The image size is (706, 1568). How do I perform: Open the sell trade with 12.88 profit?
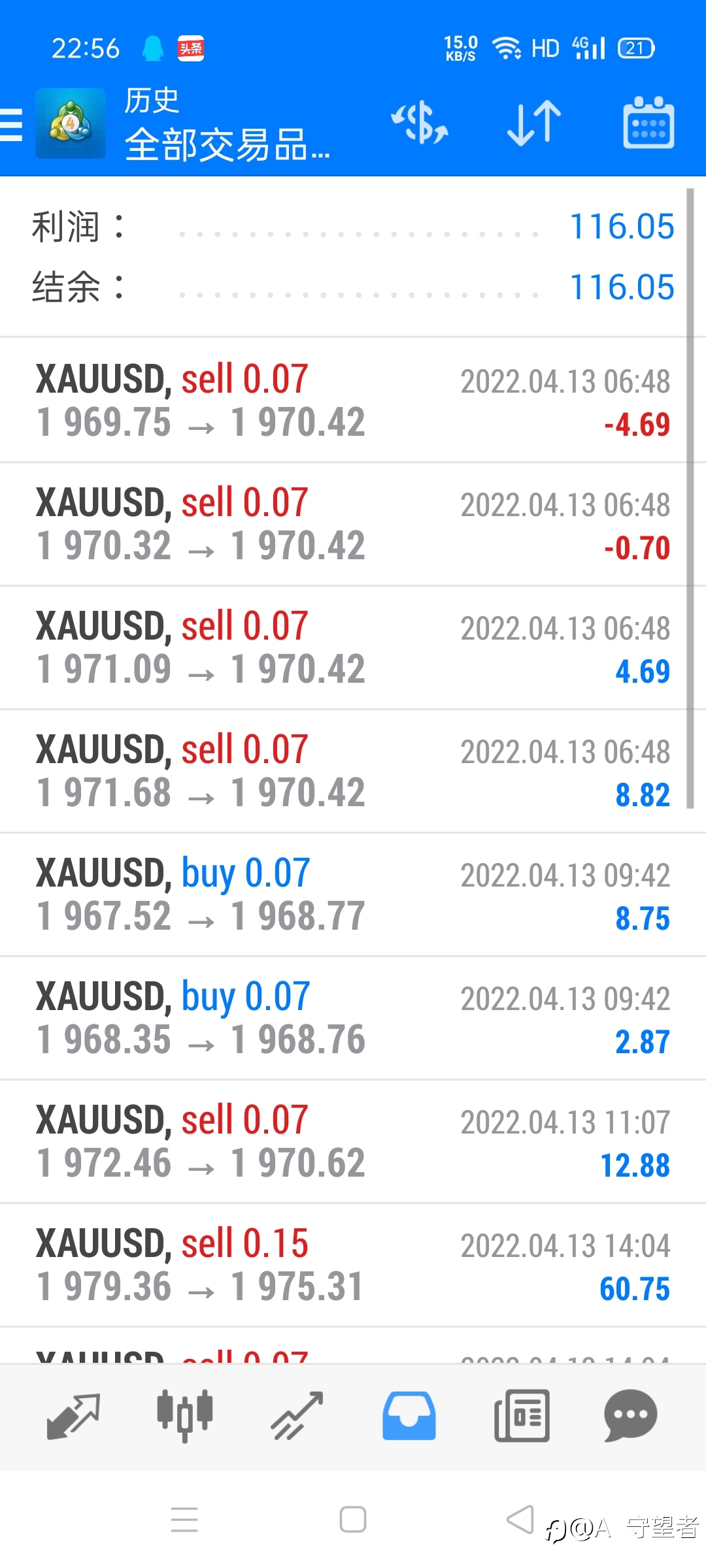click(353, 1141)
